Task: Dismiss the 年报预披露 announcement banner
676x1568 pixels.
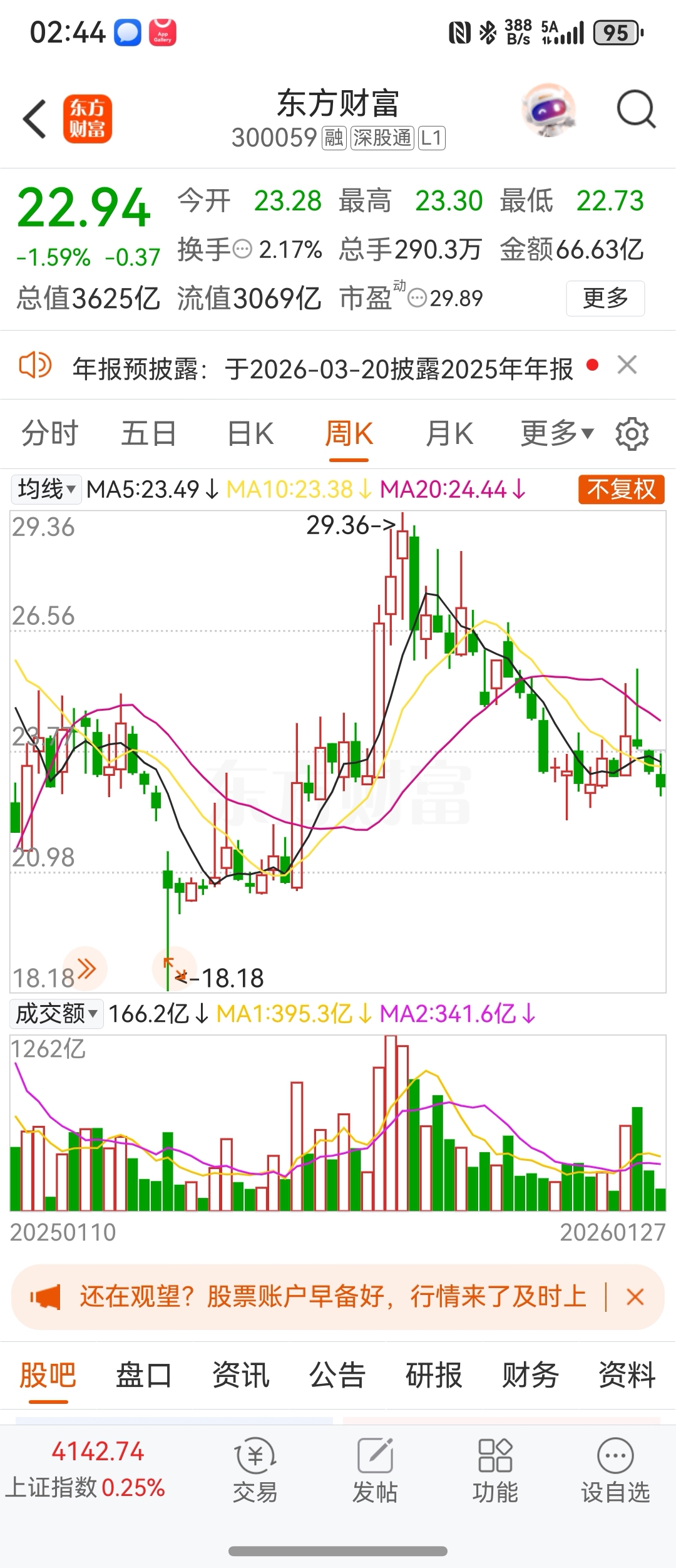Action: pyautogui.click(x=627, y=365)
